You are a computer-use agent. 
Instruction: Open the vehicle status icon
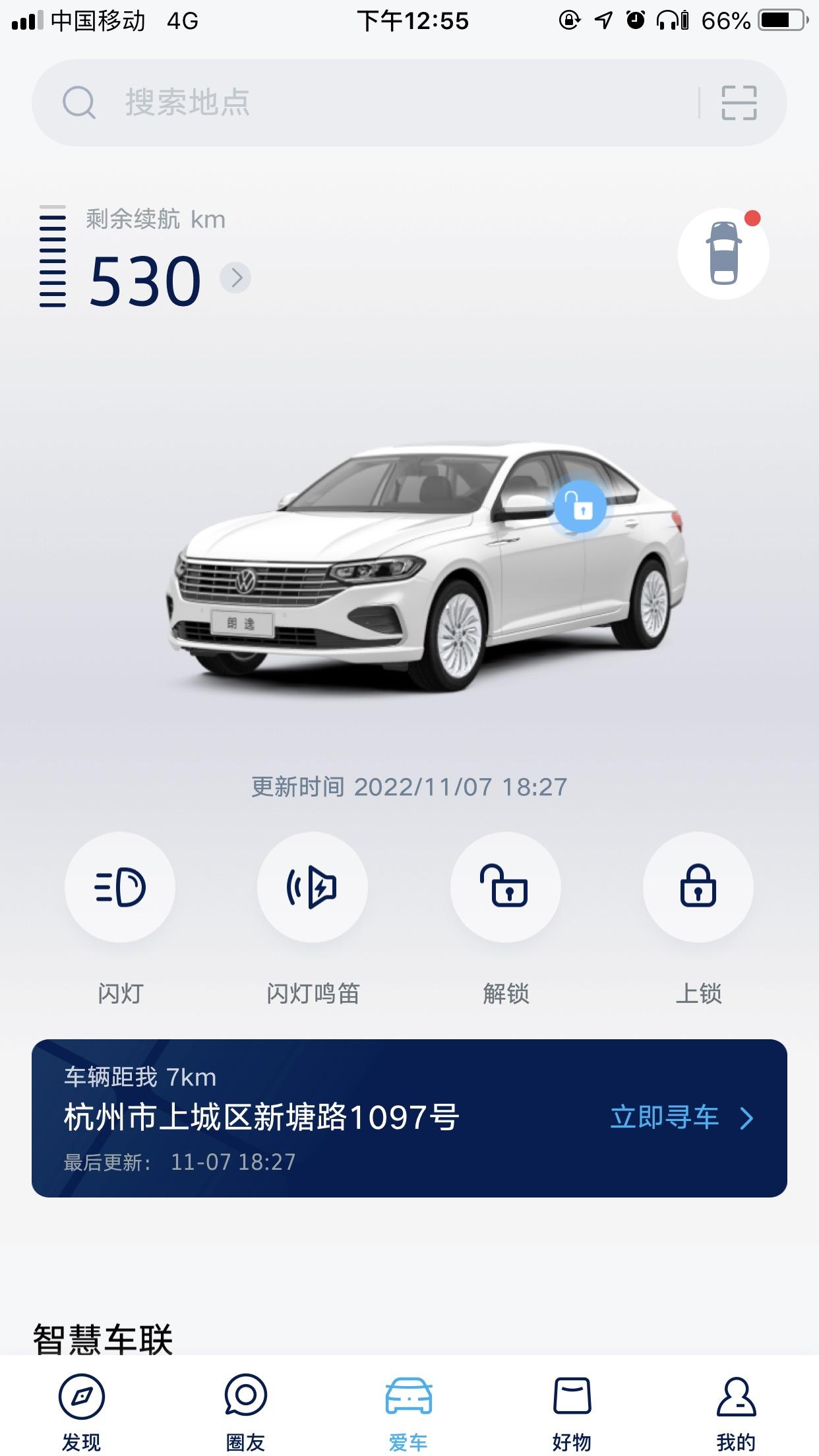tap(723, 254)
